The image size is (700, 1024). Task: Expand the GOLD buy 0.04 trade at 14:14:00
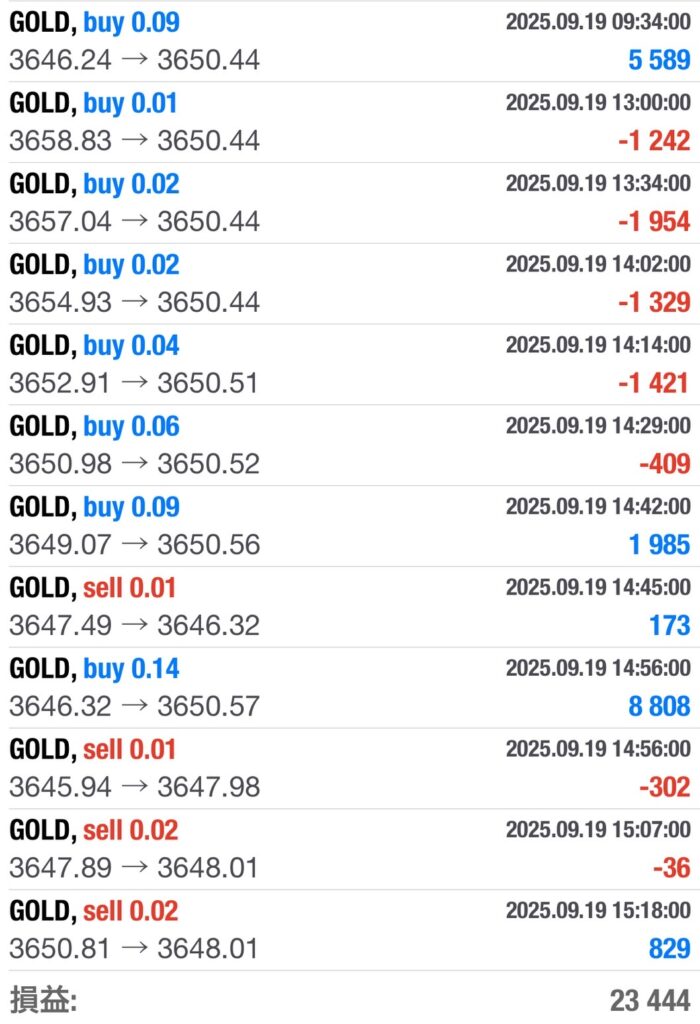point(350,365)
